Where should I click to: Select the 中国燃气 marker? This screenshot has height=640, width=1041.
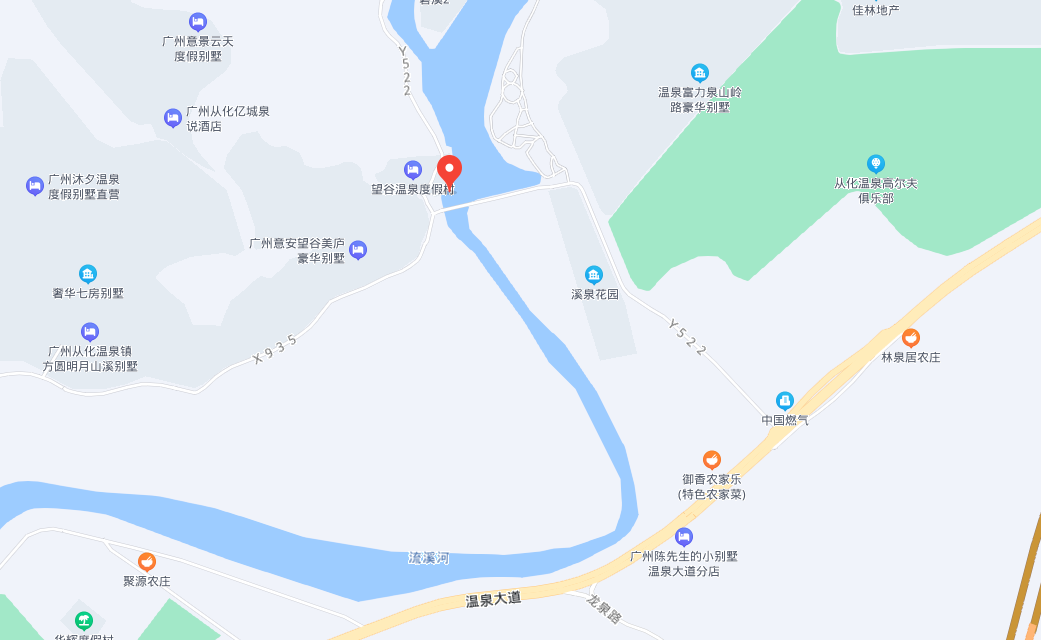(x=785, y=401)
